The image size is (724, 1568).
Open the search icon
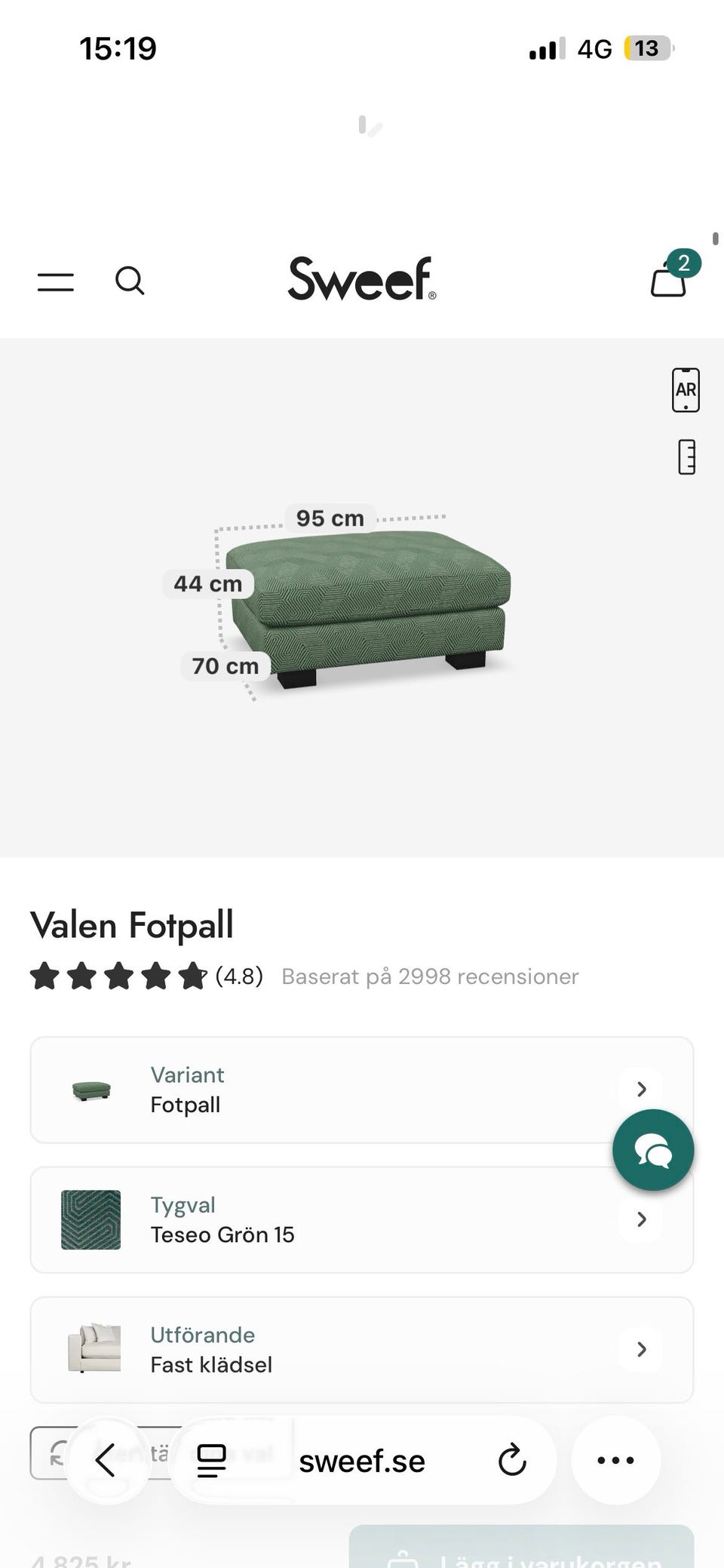[130, 281]
